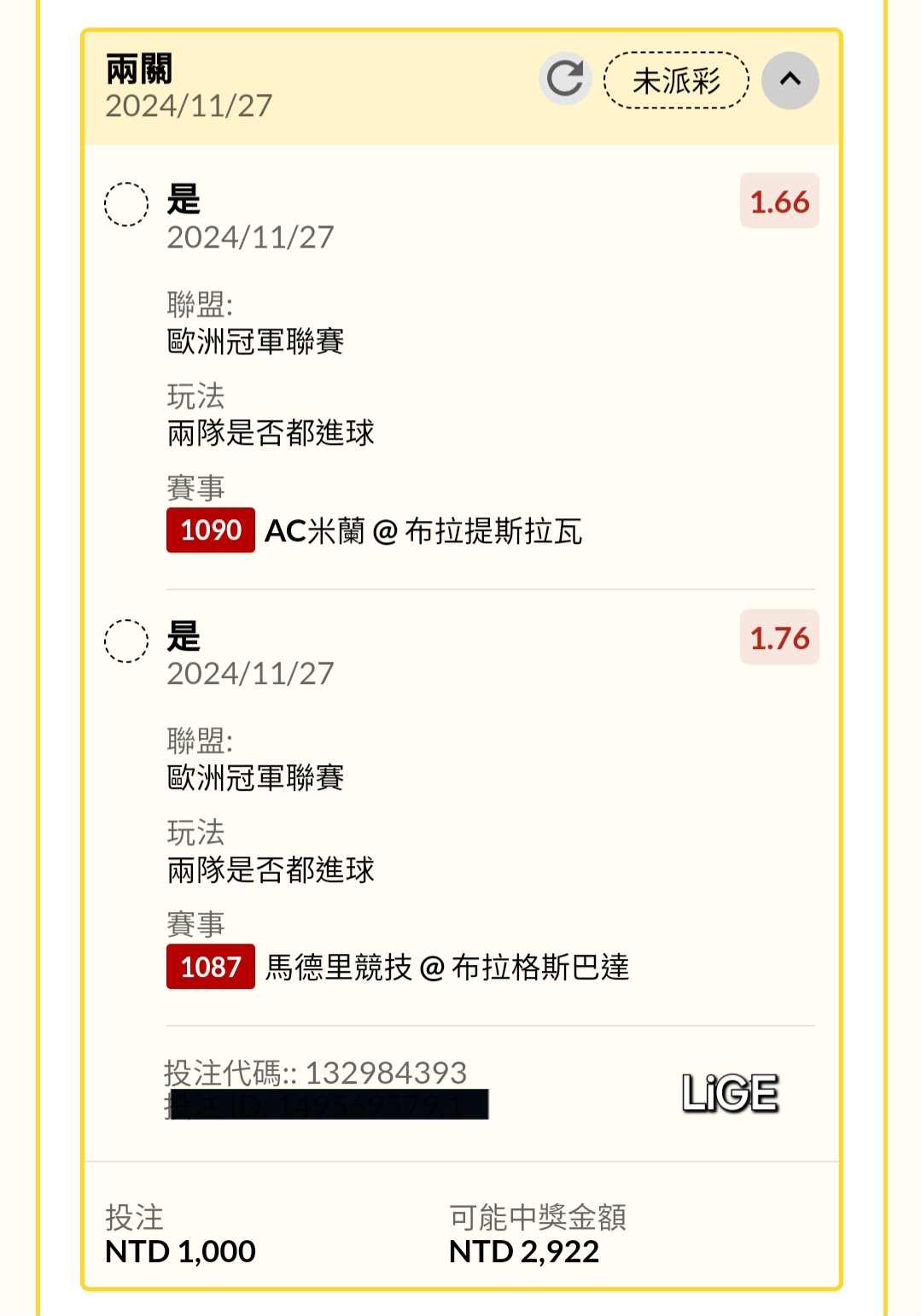Tap the 未派彩 status chip

pos(676,81)
